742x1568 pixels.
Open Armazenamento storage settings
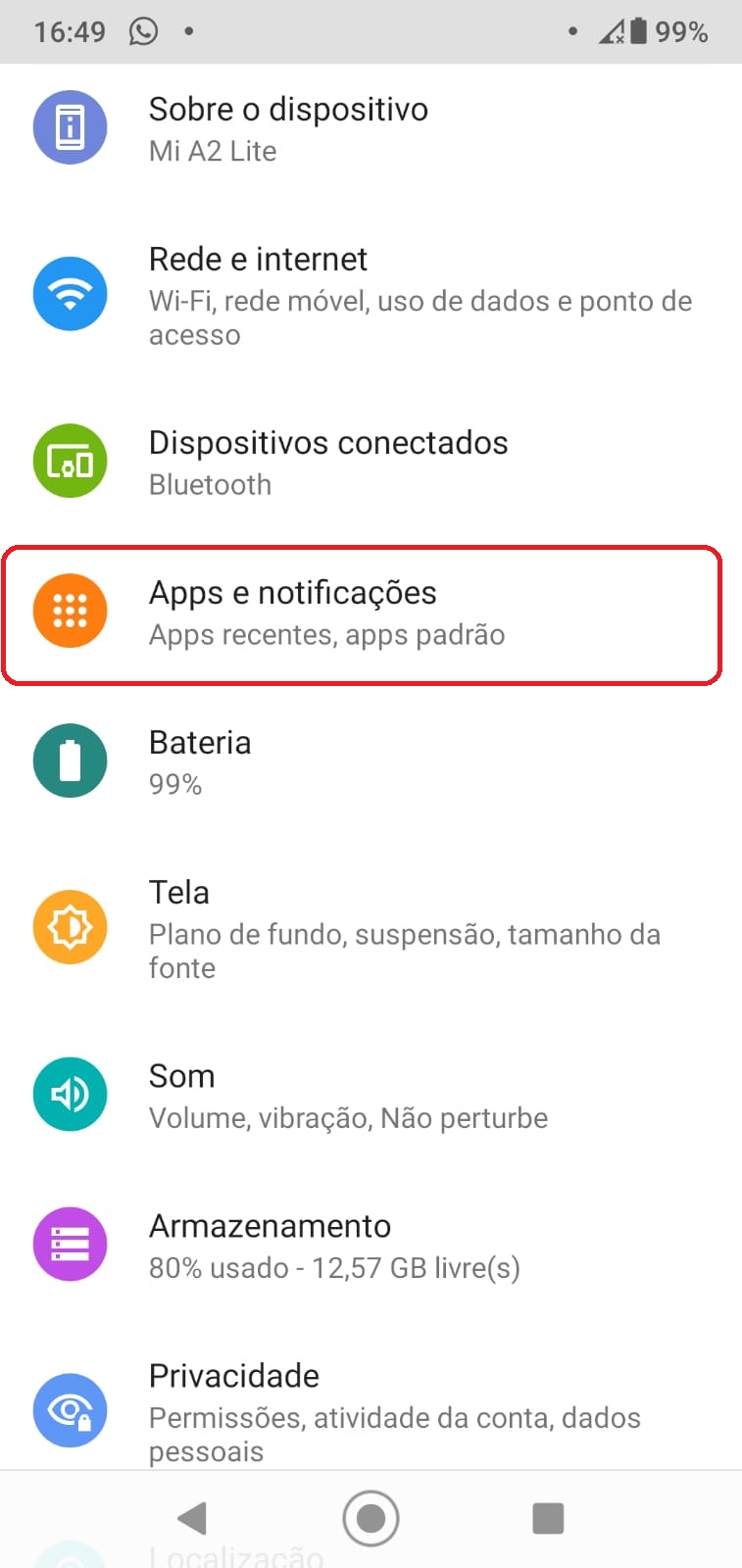[371, 1245]
